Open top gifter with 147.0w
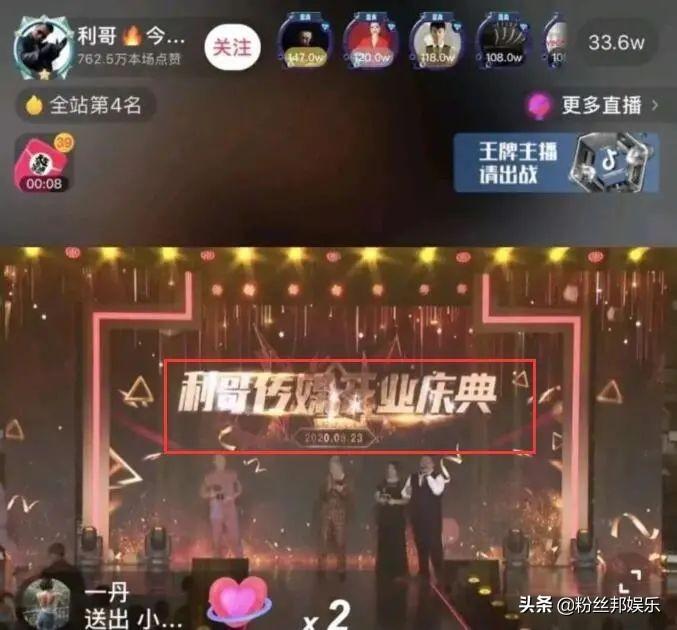The width and height of the screenshot is (677, 630). click(306, 41)
